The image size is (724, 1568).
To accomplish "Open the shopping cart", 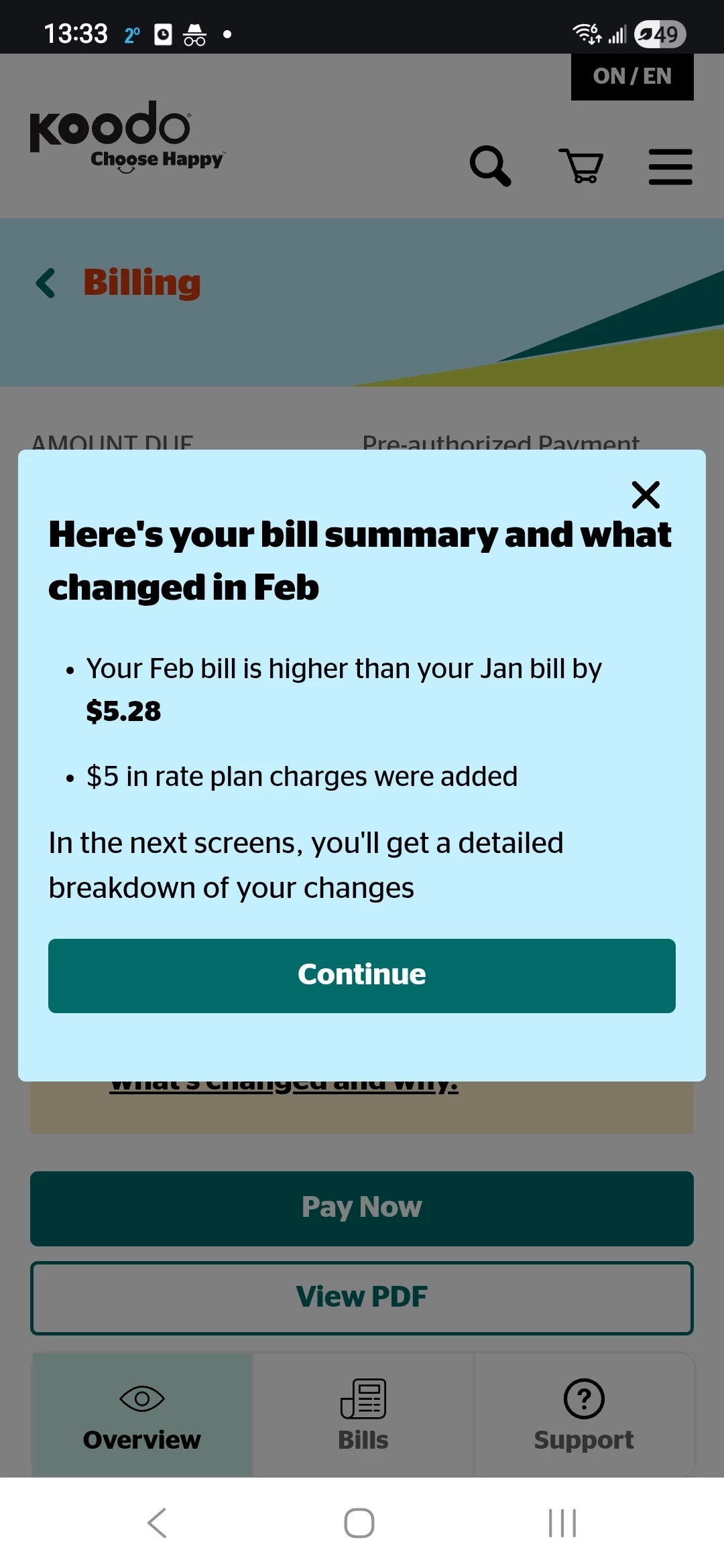I will tap(581, 166).
